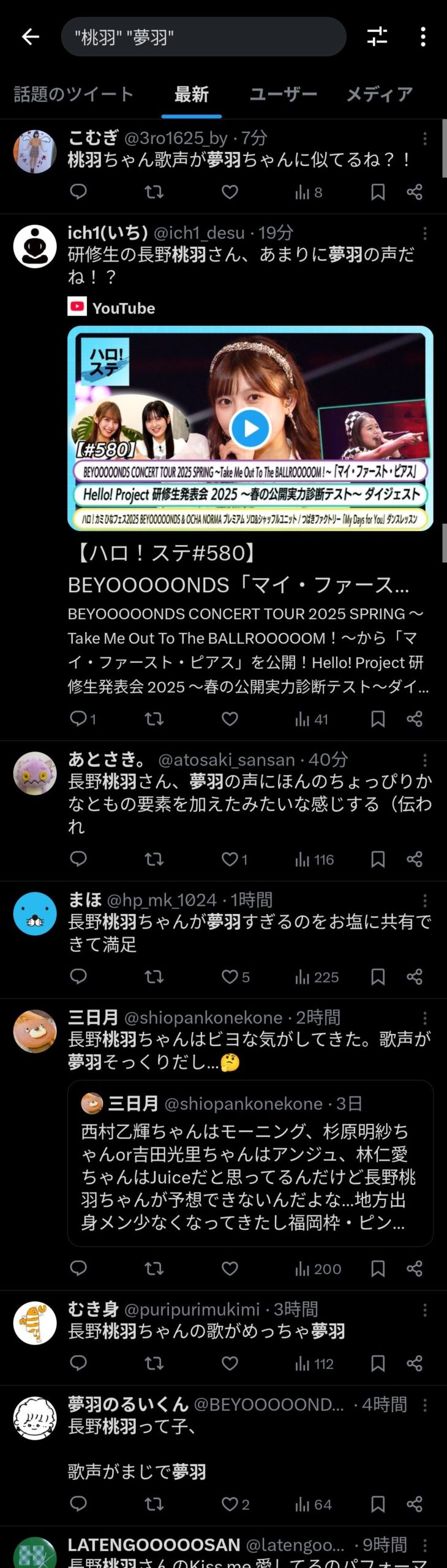This screenshot has width=447, height=1568.
Task: Open the quoted tweet by 三日月 from 3日
Action: (x=250, y=1163)
